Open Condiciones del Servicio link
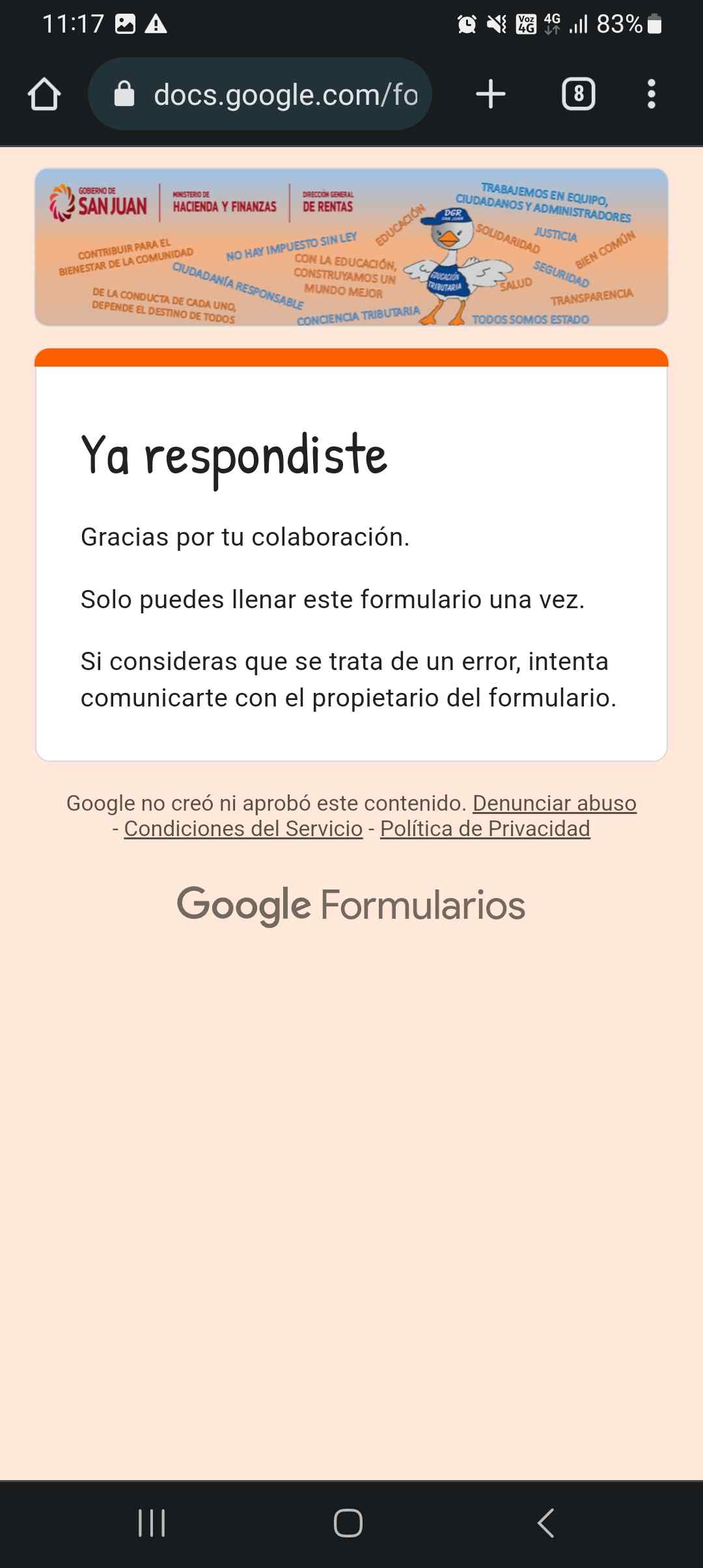The height and width of the screenshot is (1568, 703). tap(243, 829)
